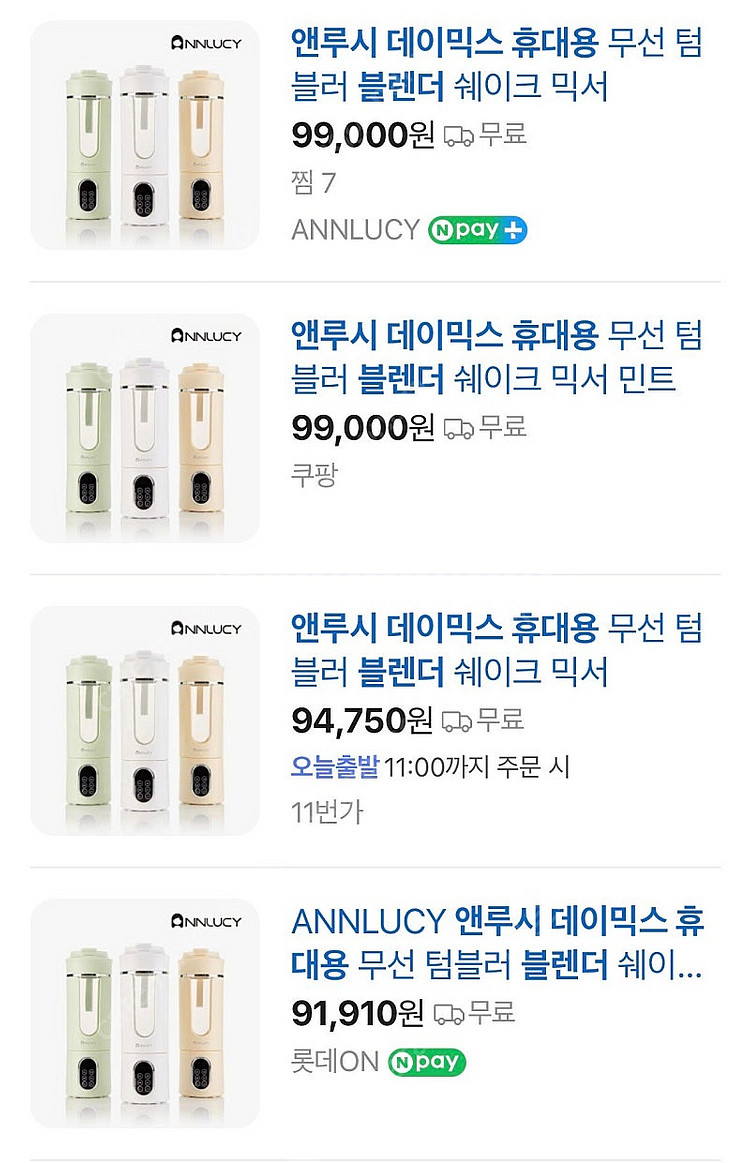
Task: Tap the product image of the ANNLUCY Npay+ listing
Action: [x=146, y=135]
